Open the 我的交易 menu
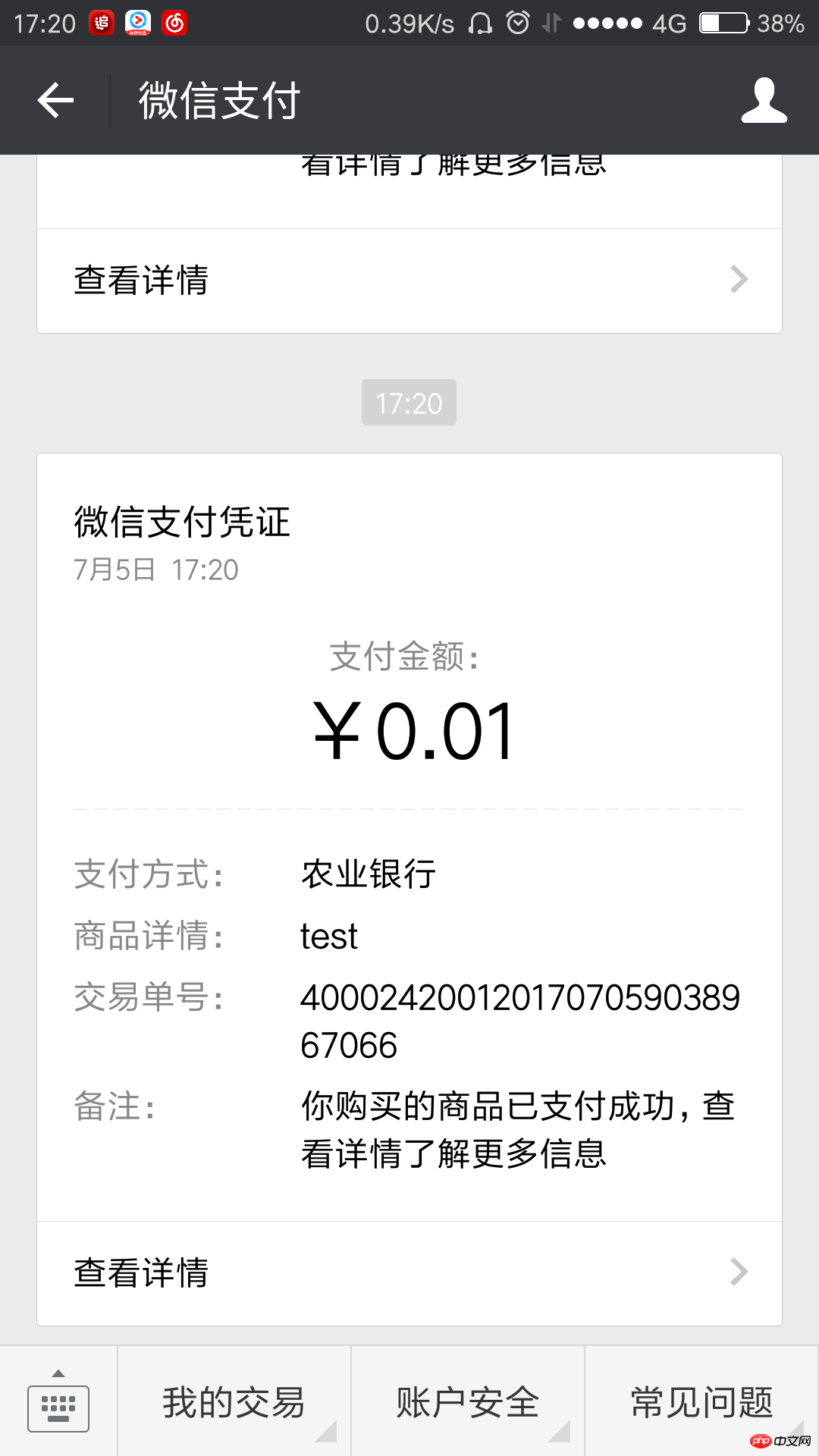Screen dimensions: 819x1456 234,1402
